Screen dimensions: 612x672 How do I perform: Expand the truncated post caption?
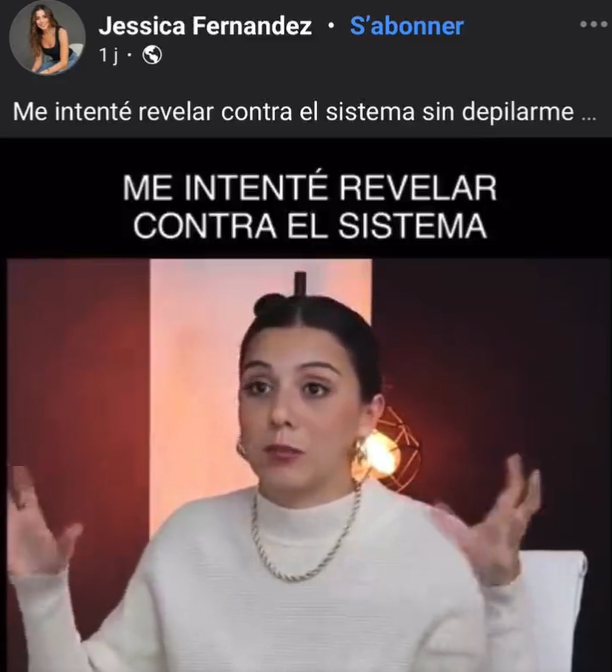pos(589,111)
